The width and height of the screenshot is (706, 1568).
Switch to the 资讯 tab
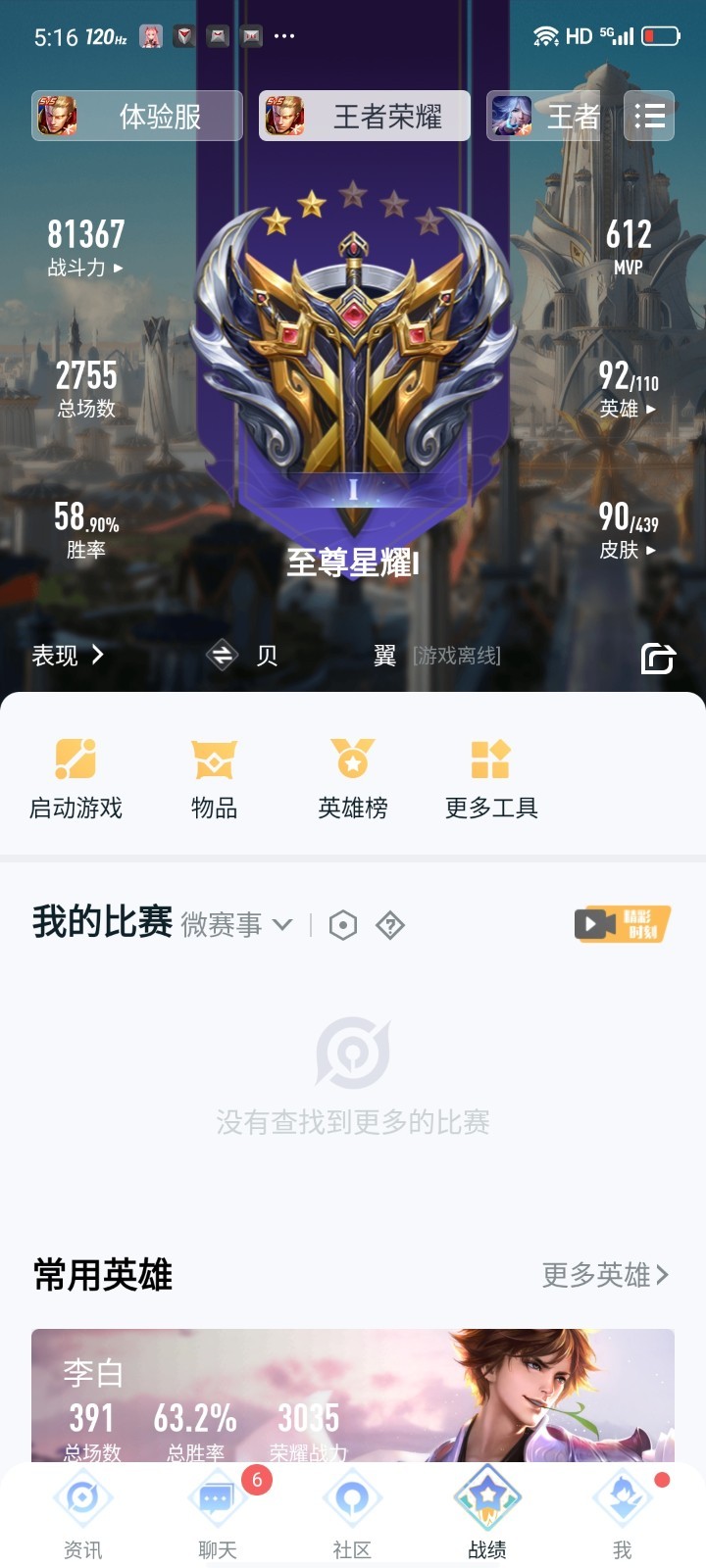coord(82,1514)
